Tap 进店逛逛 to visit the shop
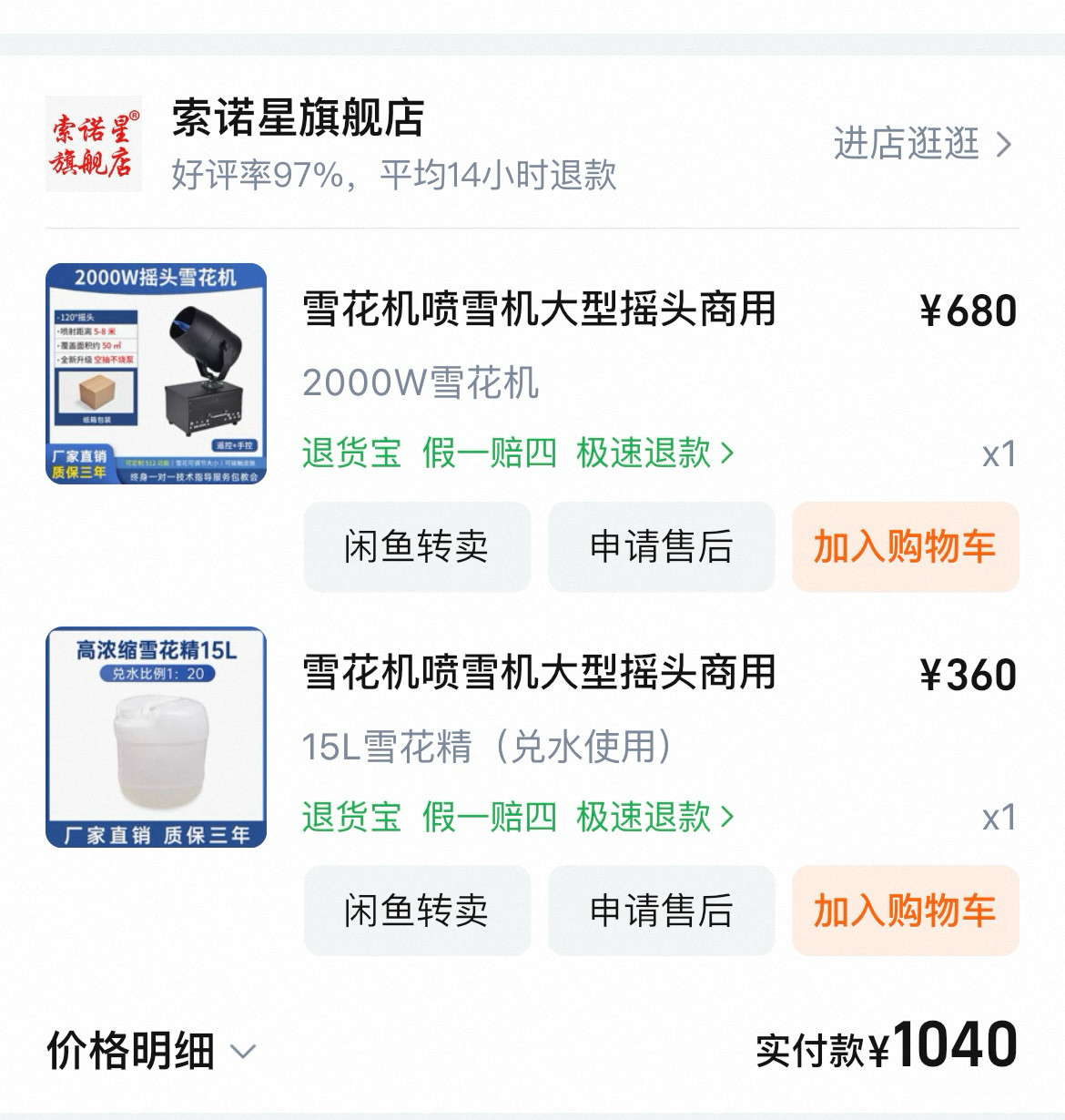Image resolution: width=1065 pixels, height=1120 pixels. point(921,144)
